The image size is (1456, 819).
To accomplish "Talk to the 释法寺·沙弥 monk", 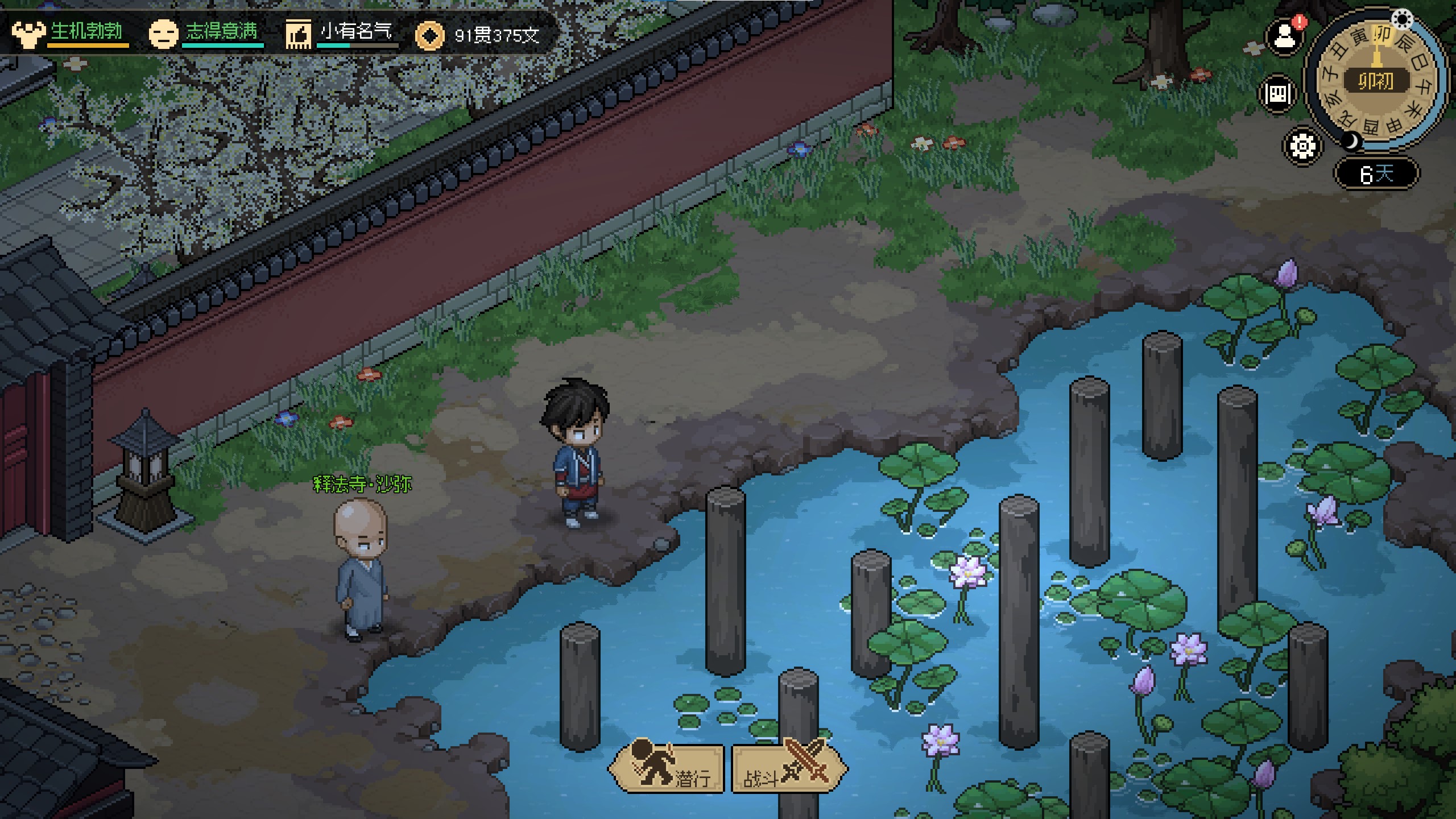I will pos(361,569).
